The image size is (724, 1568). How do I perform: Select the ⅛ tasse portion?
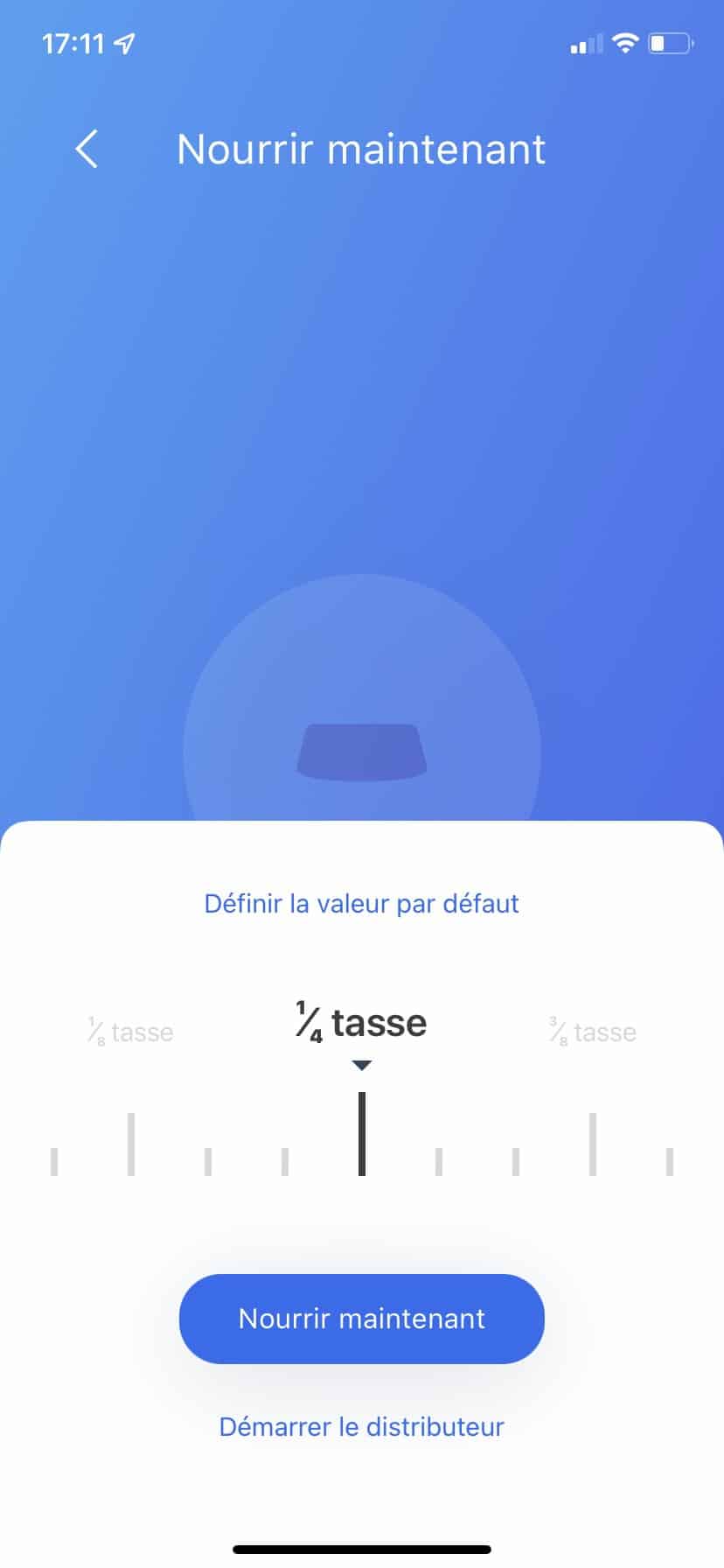[130, 1032]
